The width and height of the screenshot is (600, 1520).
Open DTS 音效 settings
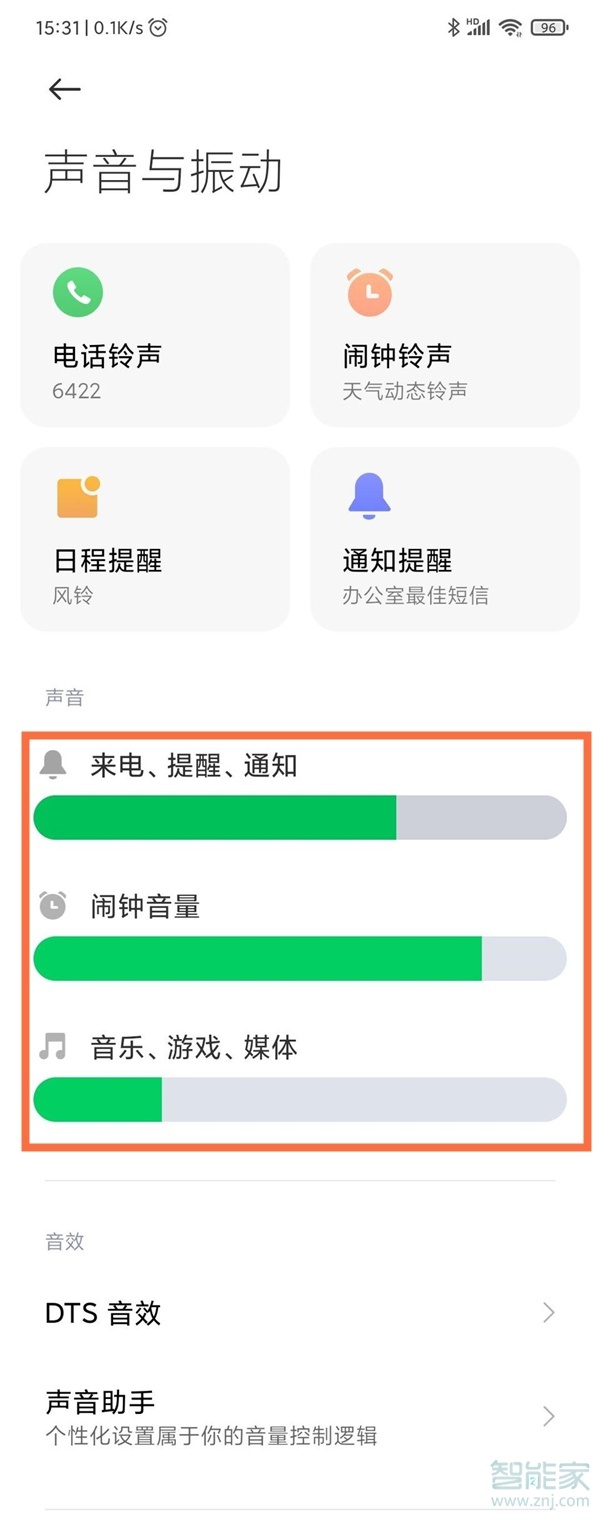[300, 1312]
